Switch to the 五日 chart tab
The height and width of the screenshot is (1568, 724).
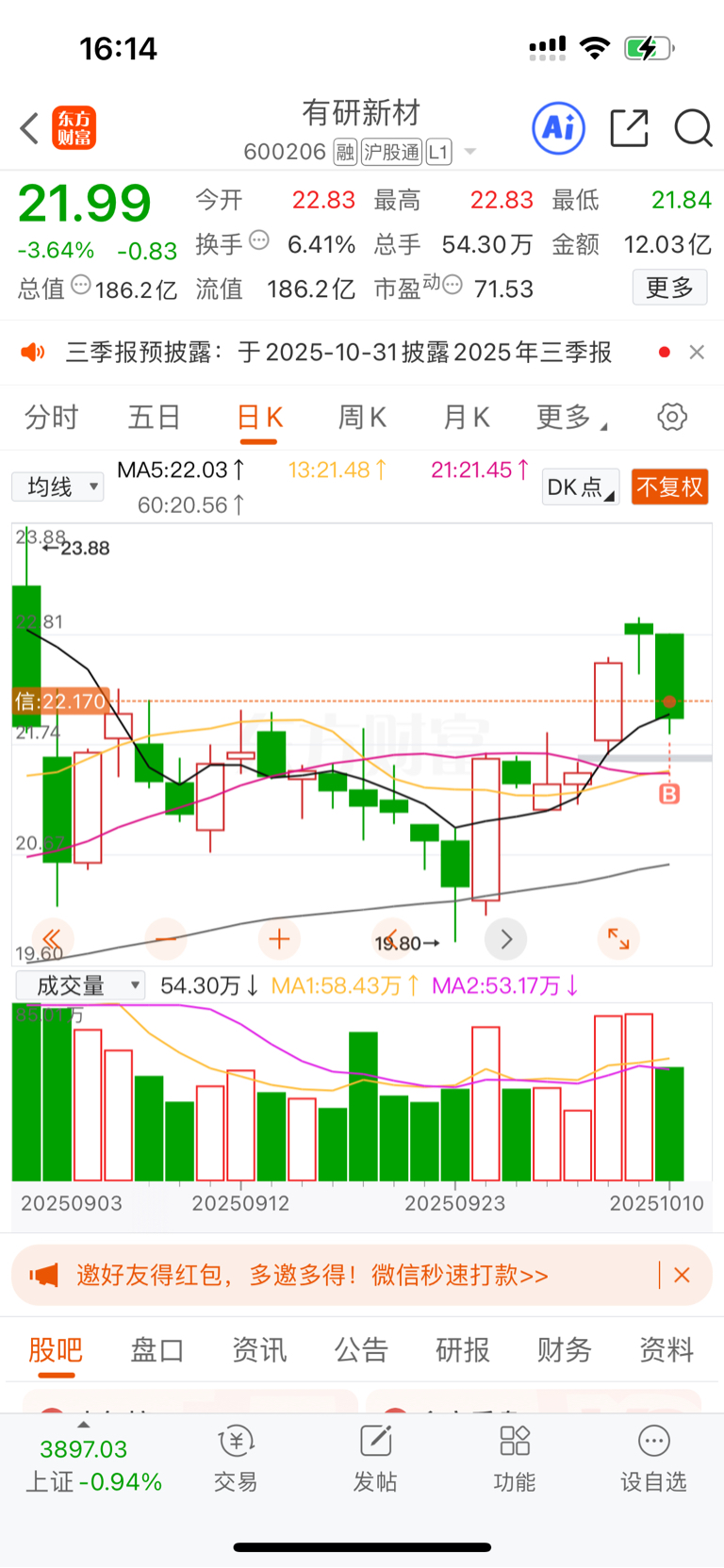pyautogui.click(x=155, y=417)
